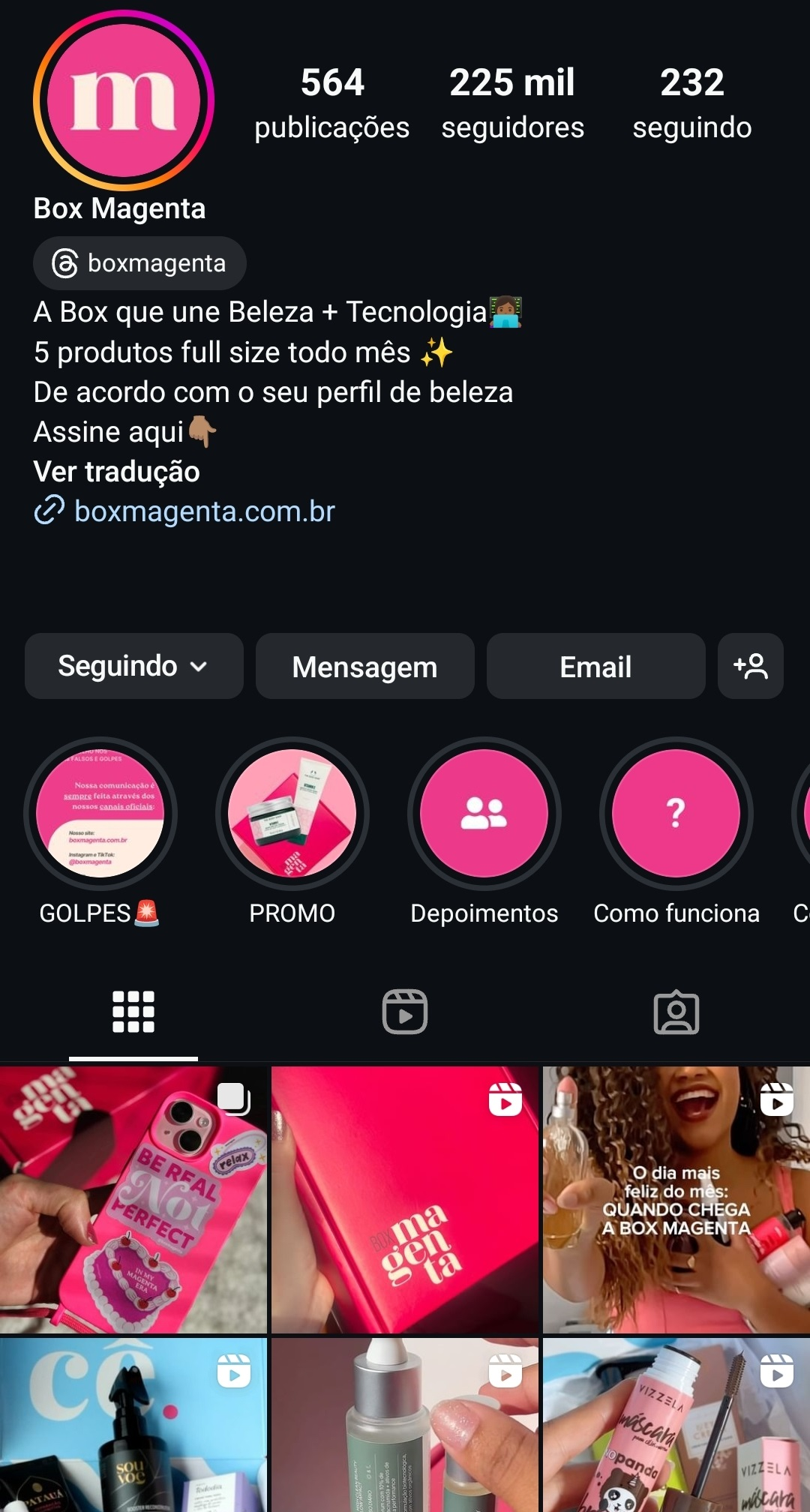Open the boxmagenta Threads profile chip

(139, 263)
